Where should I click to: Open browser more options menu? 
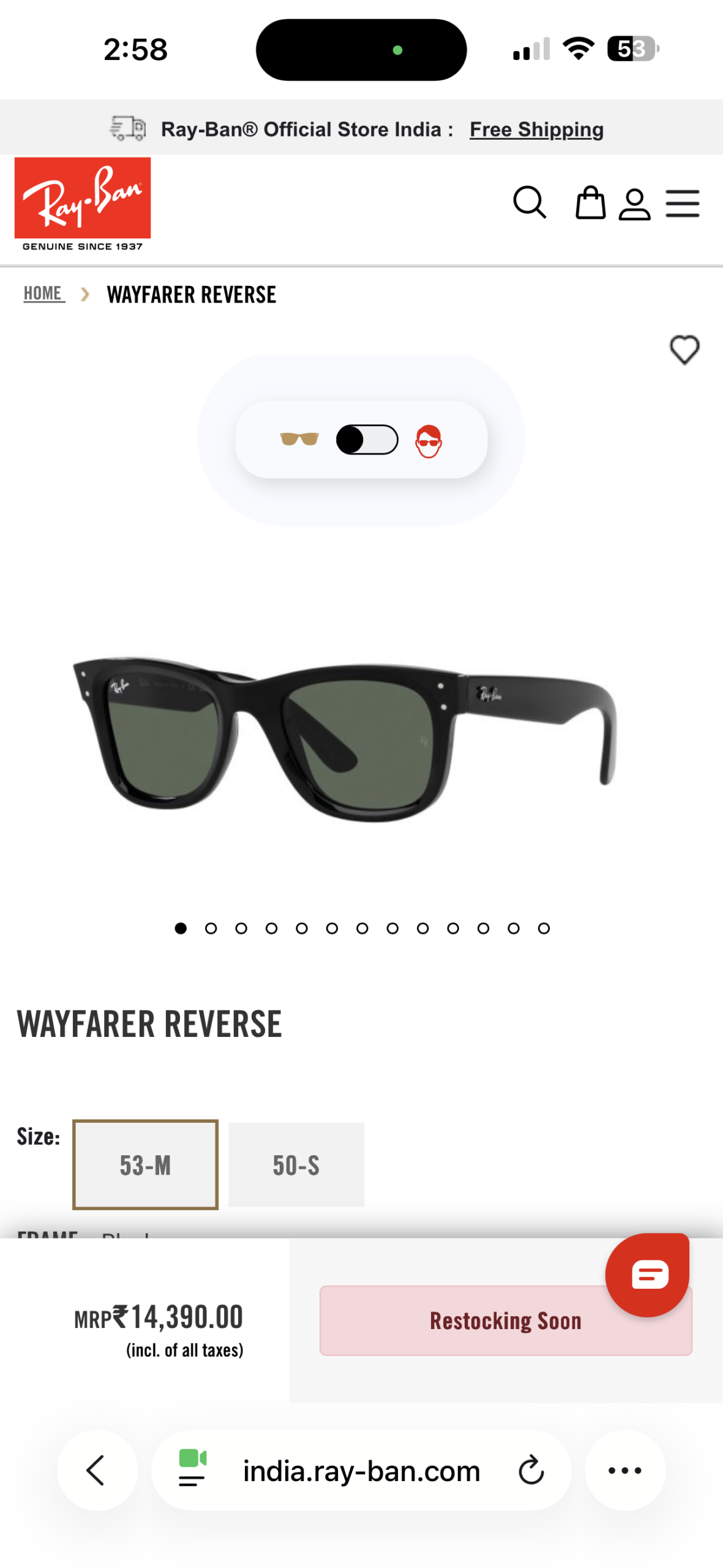624,1470
